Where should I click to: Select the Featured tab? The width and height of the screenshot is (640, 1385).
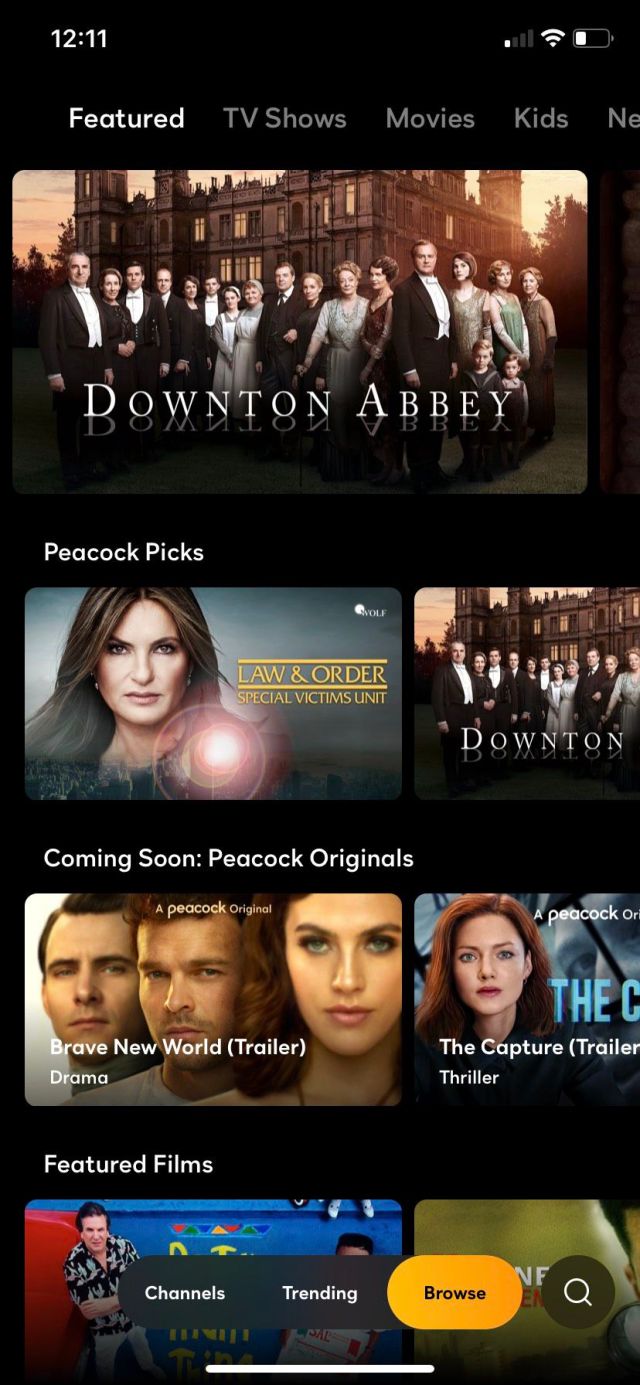pos(126,118)
